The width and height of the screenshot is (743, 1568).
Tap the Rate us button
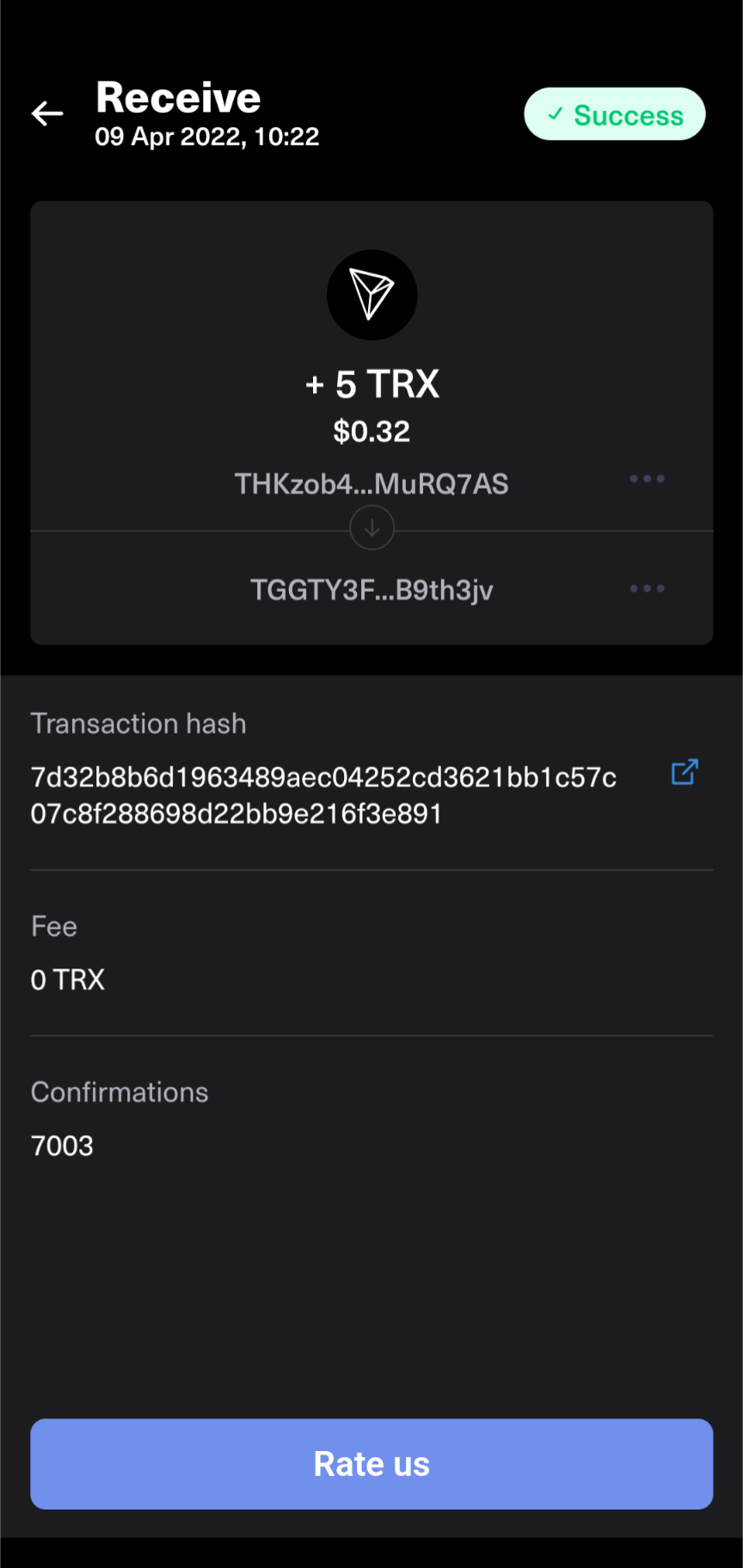tap(371, 1463)
